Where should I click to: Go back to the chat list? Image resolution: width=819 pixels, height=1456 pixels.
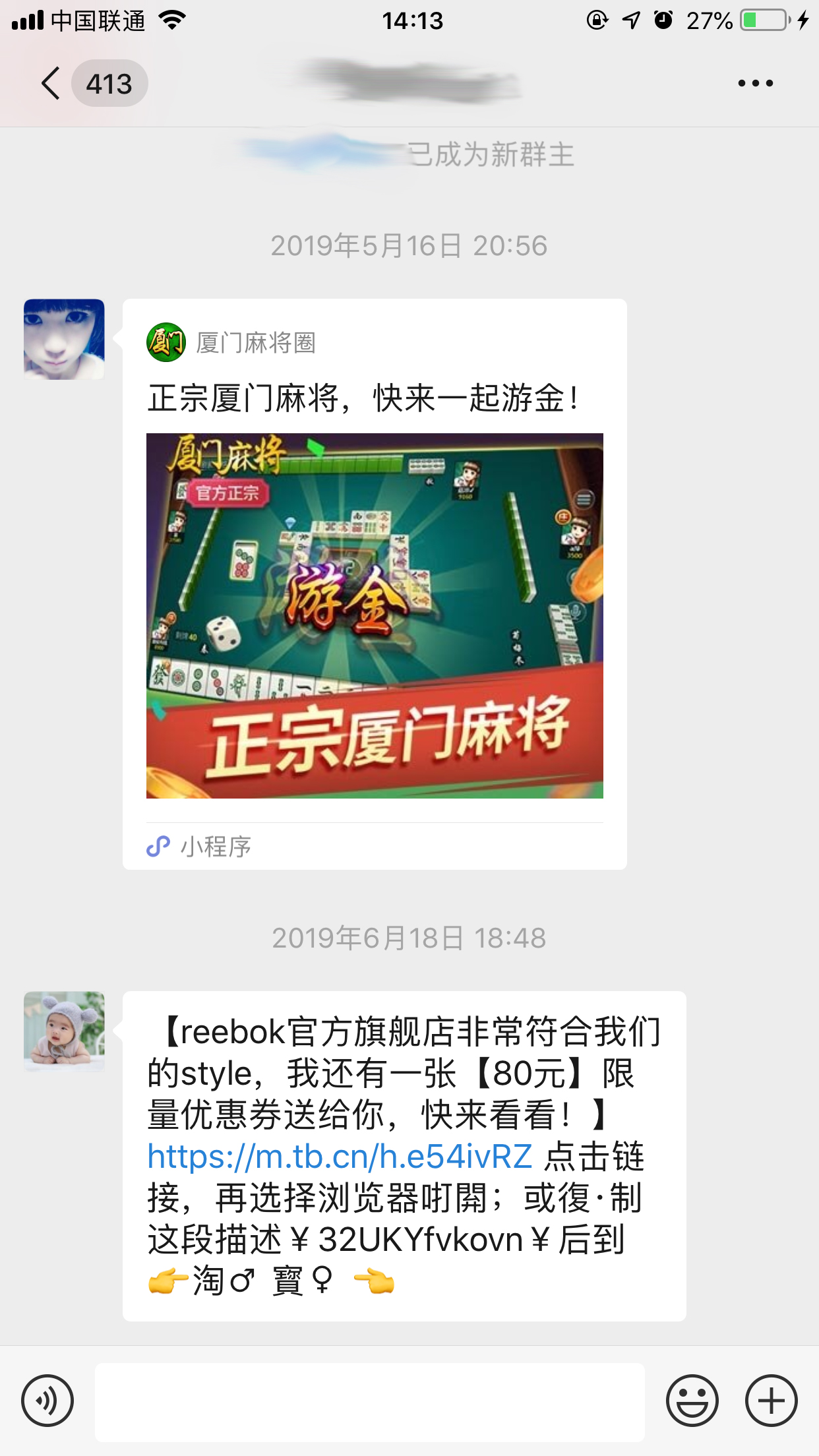pyautogui.click(x=51, y=84)
